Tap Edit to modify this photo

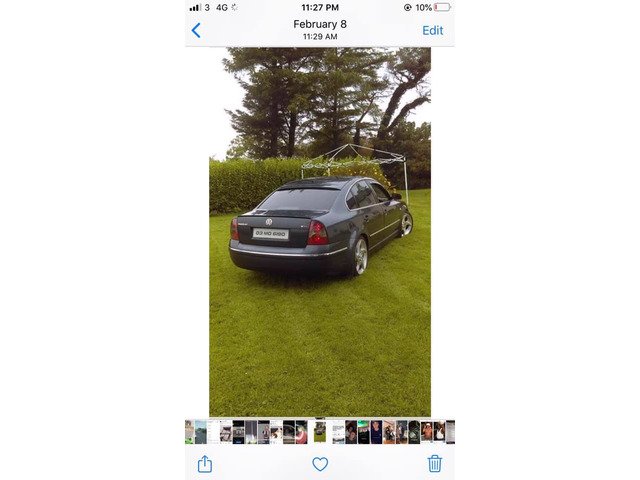click(x=432, y=30)
